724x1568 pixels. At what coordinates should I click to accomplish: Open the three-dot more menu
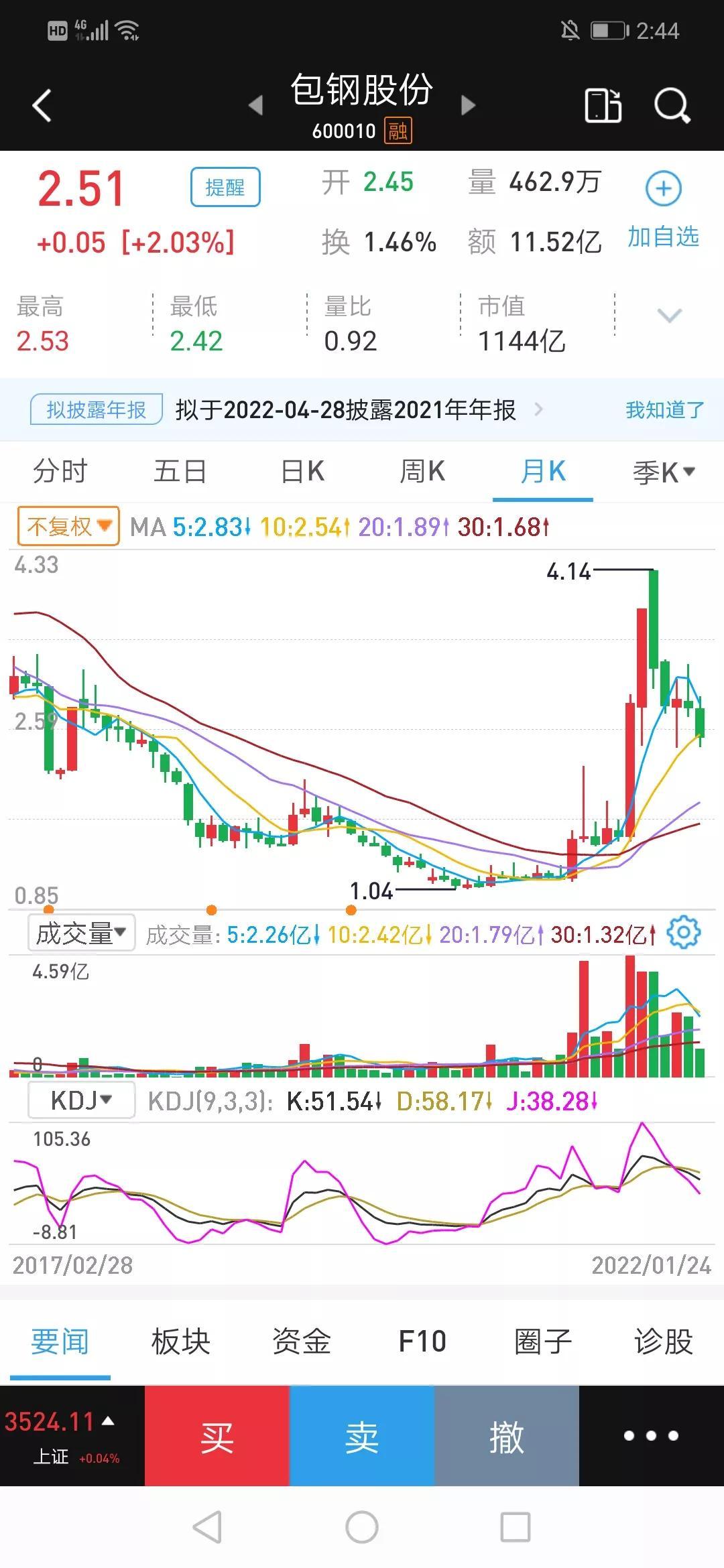pos(651,1435)
